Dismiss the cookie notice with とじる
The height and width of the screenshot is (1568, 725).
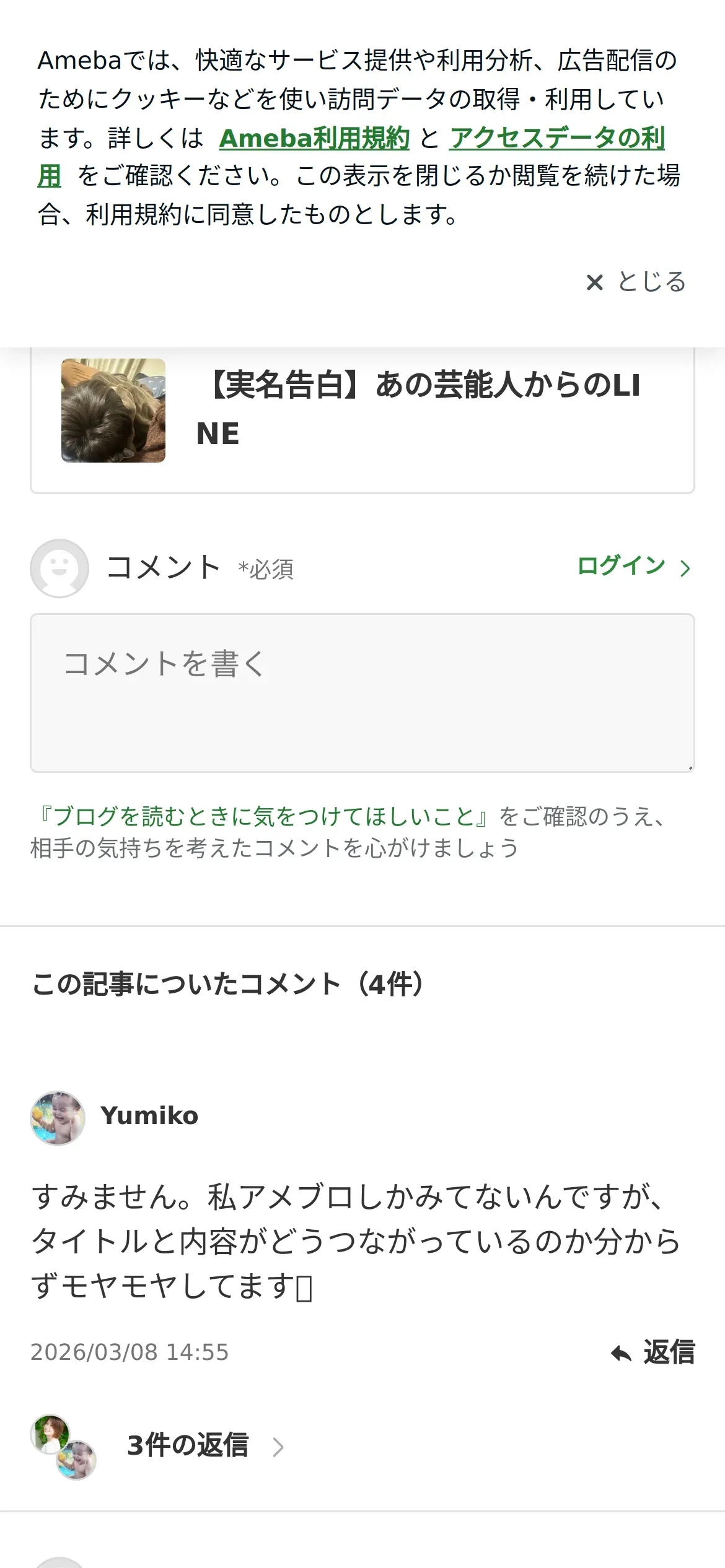(636, 282)
